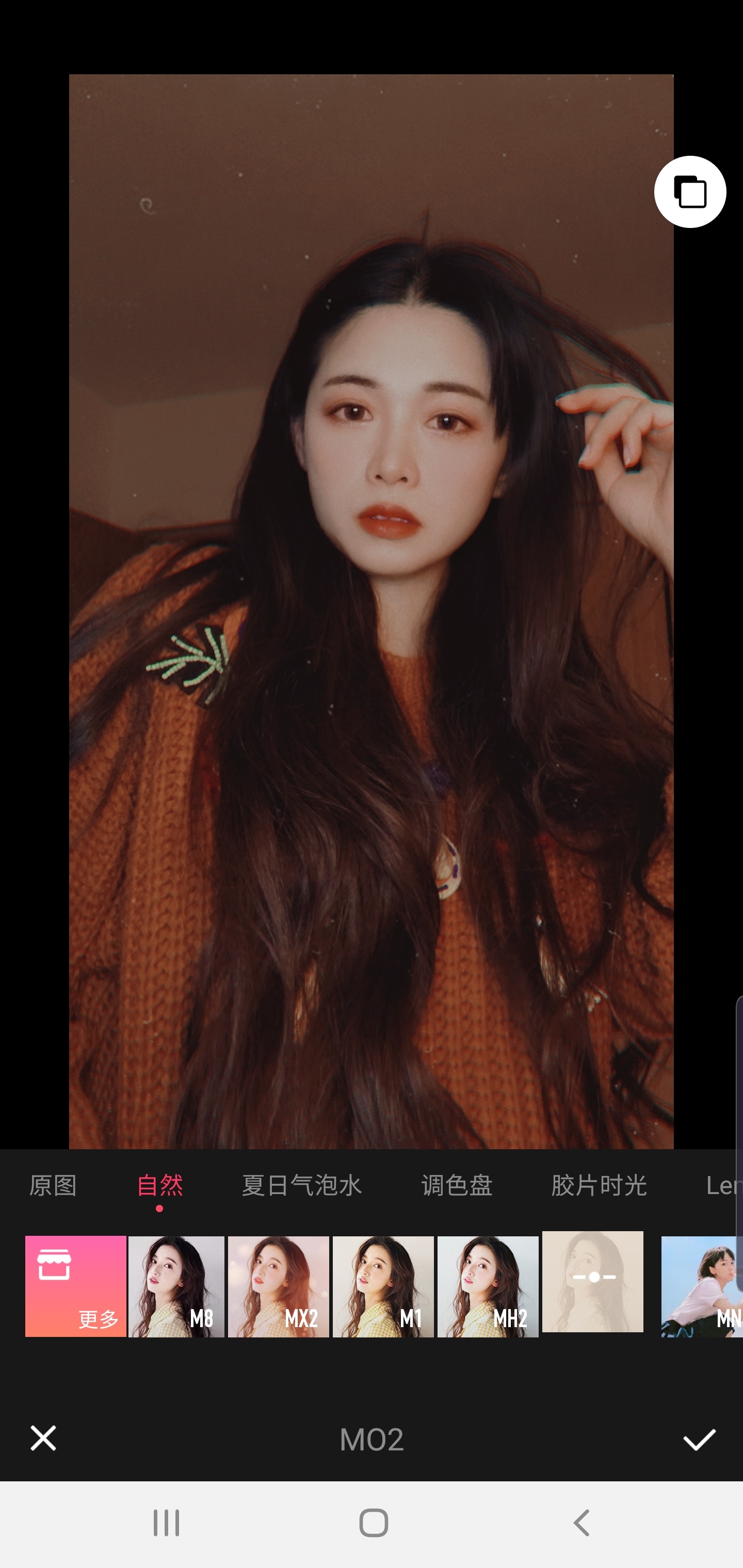Image resolution: width=743 pixels, height=1568 pixels.
Task: Switch to the 原图 tab
Action: click(x=53, y=1185)
